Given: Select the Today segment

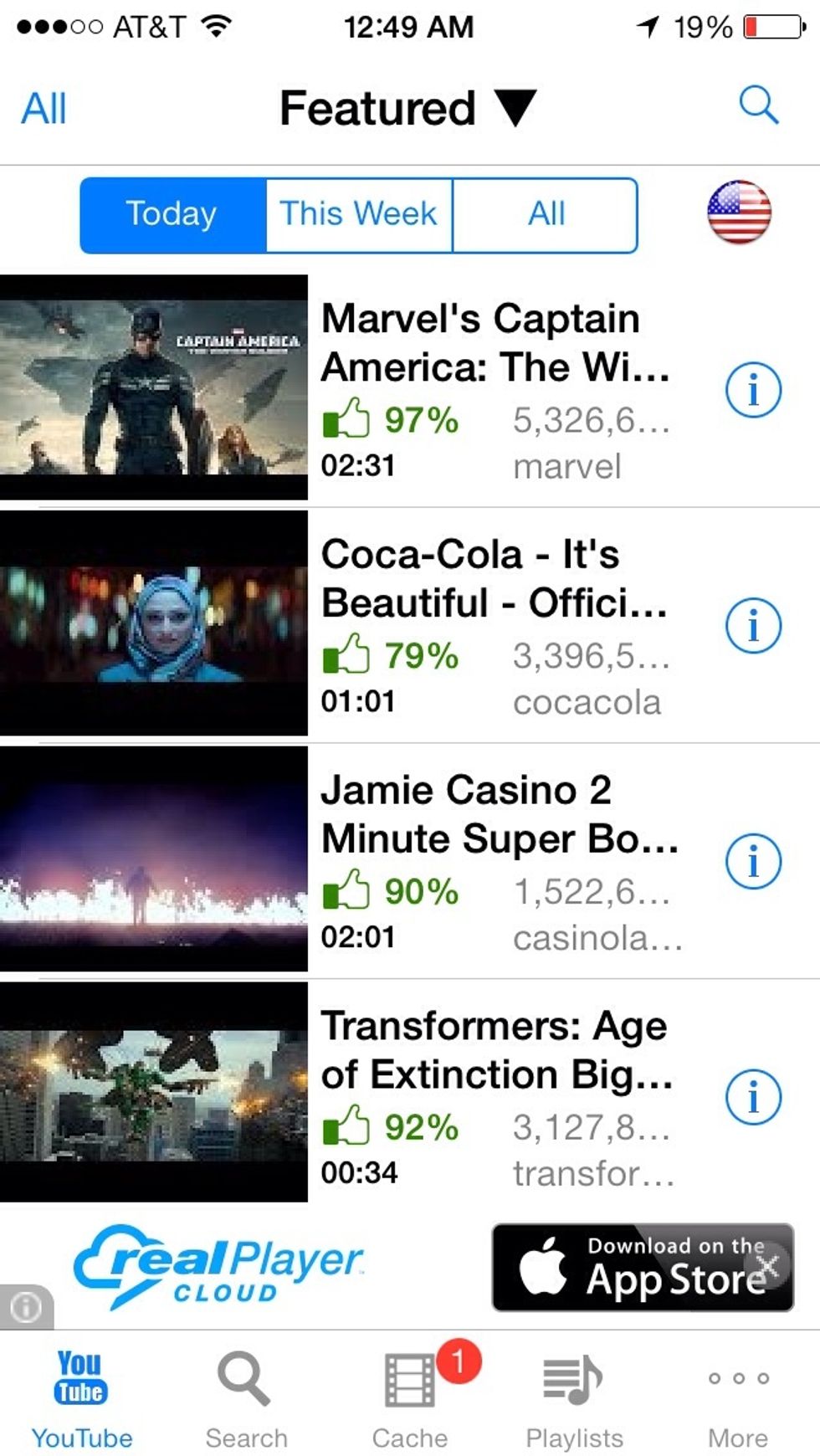Looking at the screenshot, I should coord(172,214).
